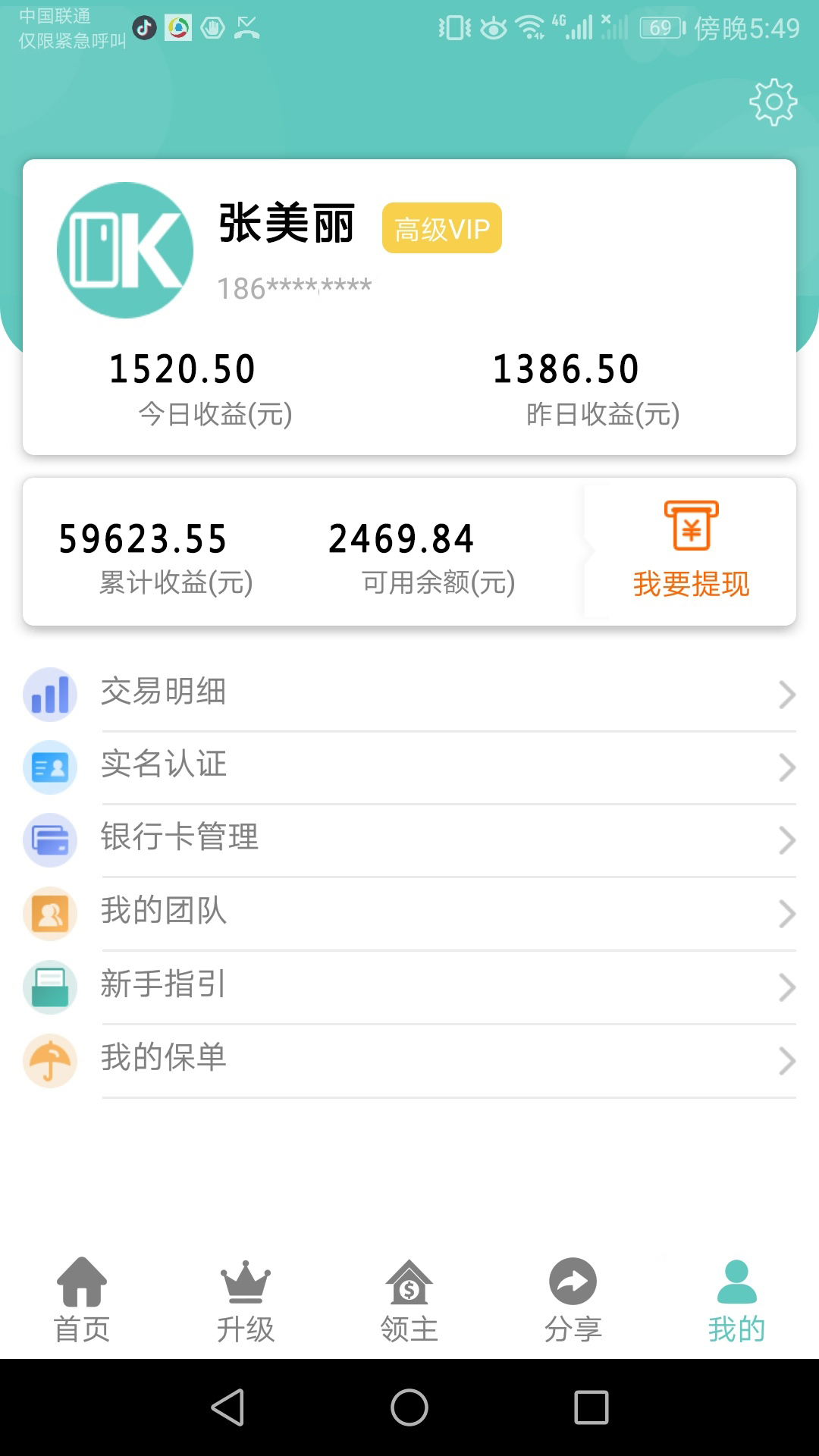Select the 我的 profile tab
Viewport: 819px width, 1456px height.
point(737,1300)
